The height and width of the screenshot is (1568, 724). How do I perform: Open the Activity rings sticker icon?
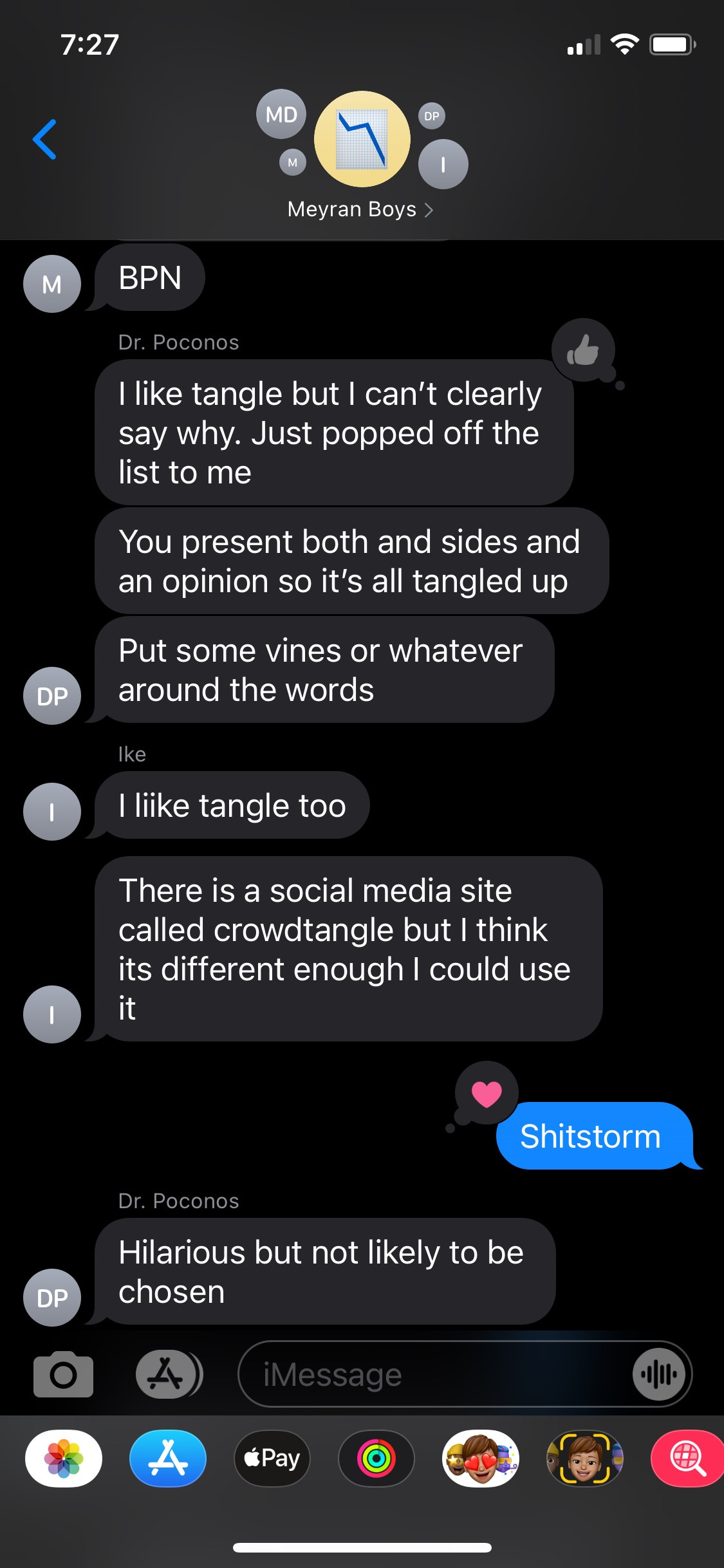376,1459
